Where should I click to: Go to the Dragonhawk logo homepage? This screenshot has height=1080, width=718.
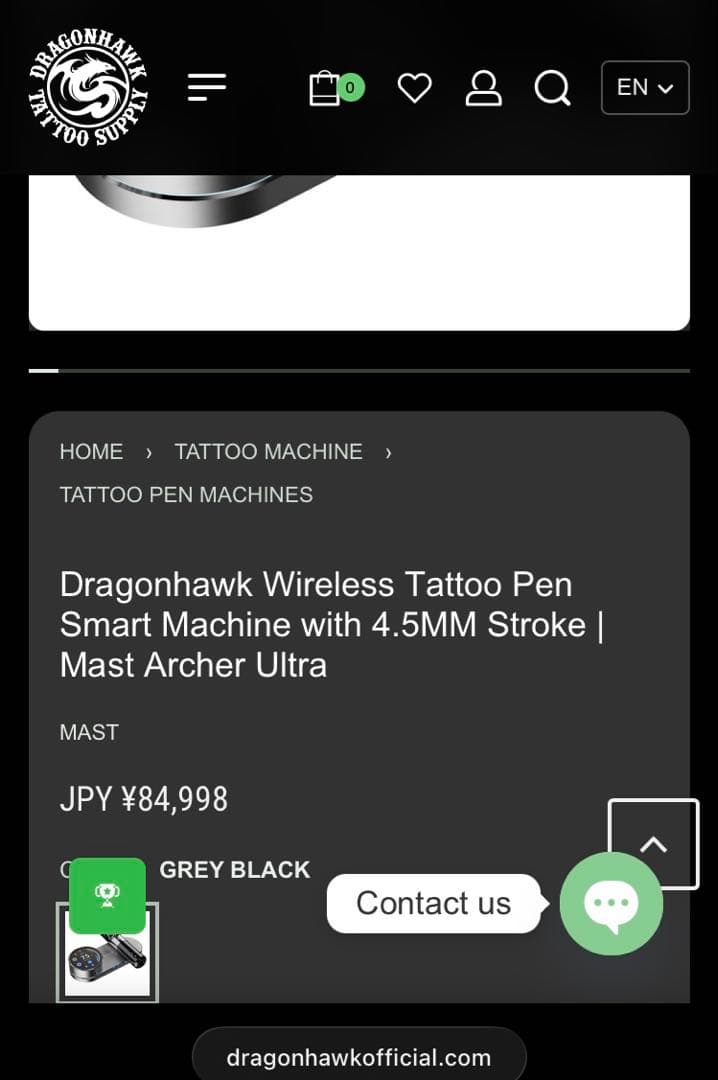coord(89,88)
